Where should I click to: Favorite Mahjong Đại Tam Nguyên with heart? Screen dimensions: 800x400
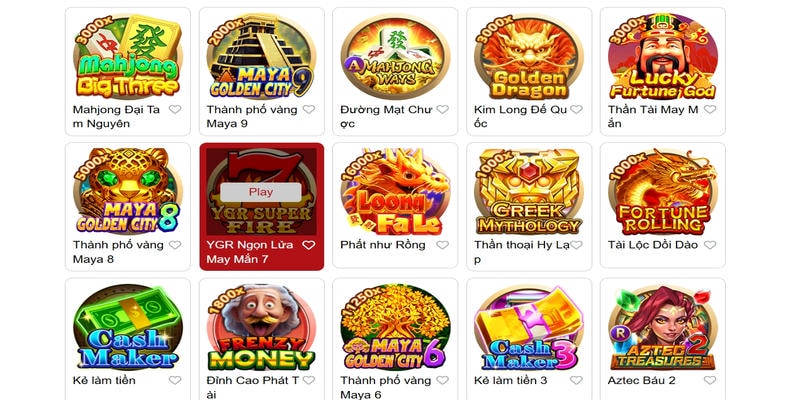click(x=175, y=110)
